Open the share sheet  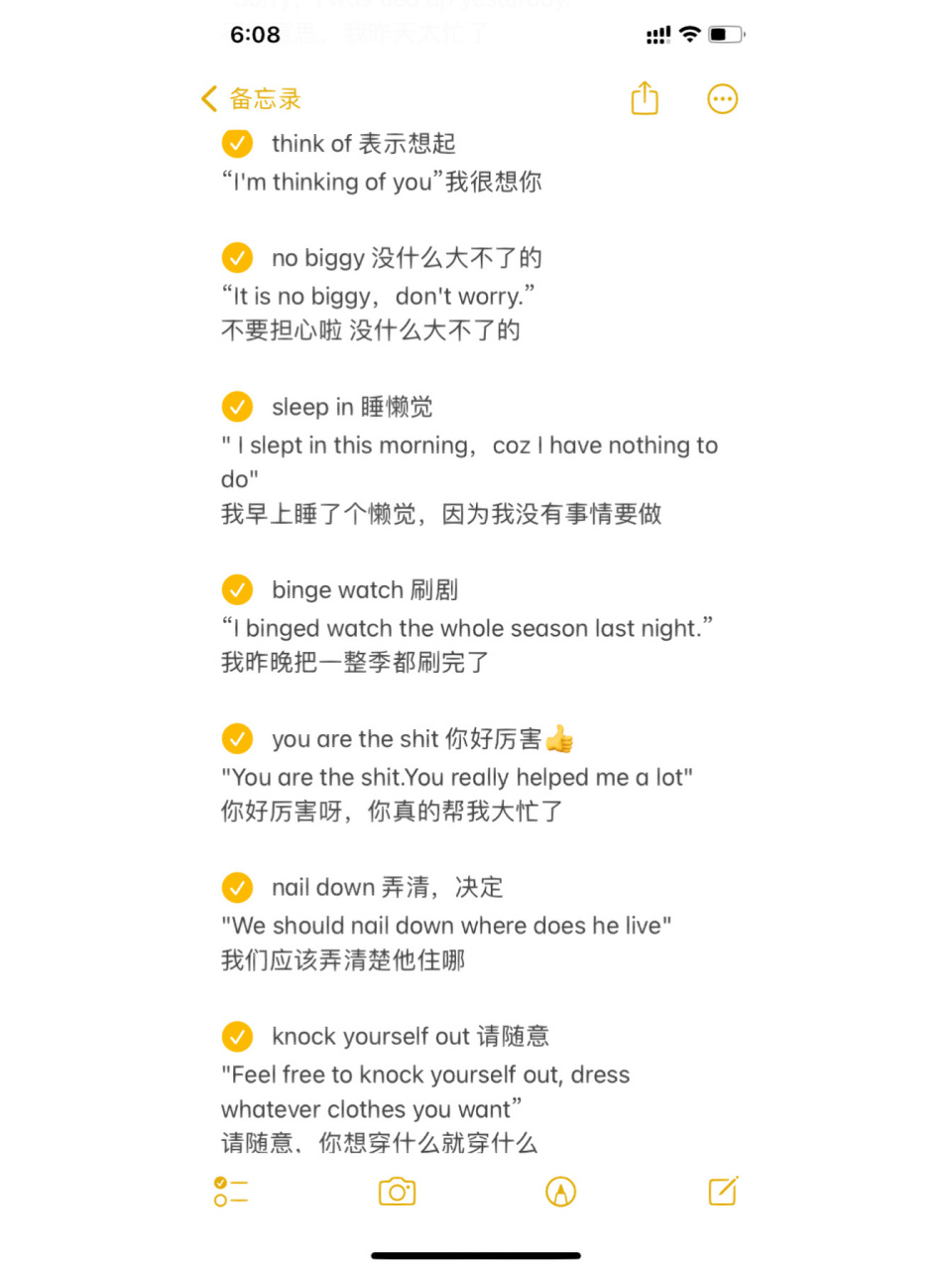pos(644,98)
